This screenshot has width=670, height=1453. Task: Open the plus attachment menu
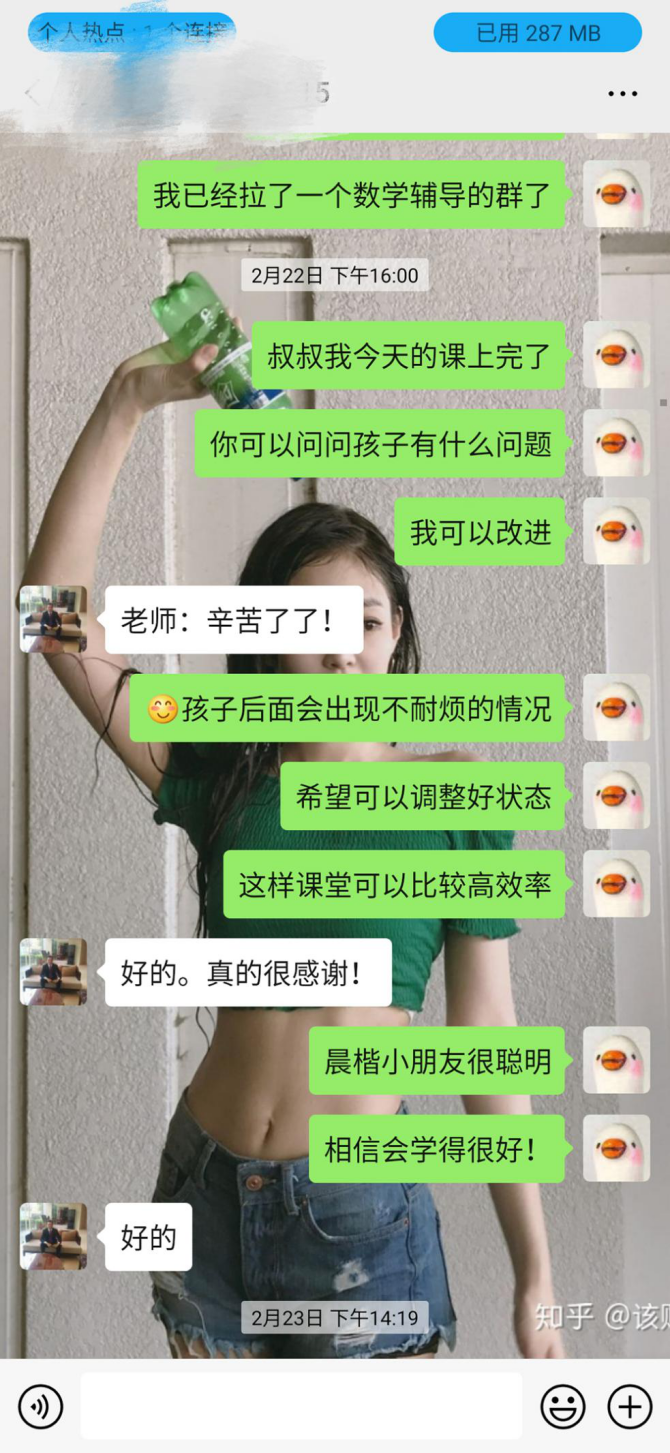coord(630,1407)
